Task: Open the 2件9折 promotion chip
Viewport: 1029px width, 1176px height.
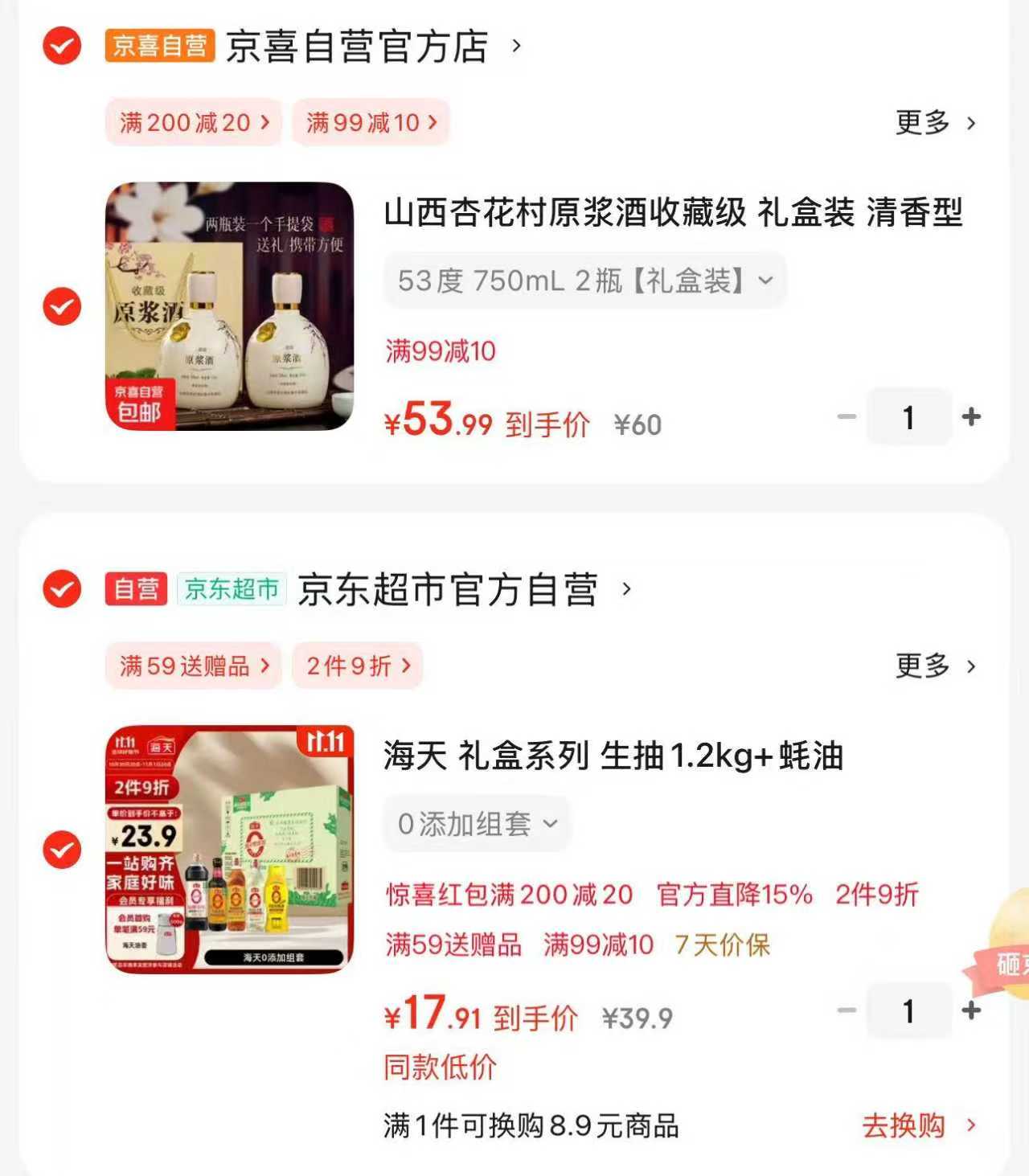Action: point(358,666)
